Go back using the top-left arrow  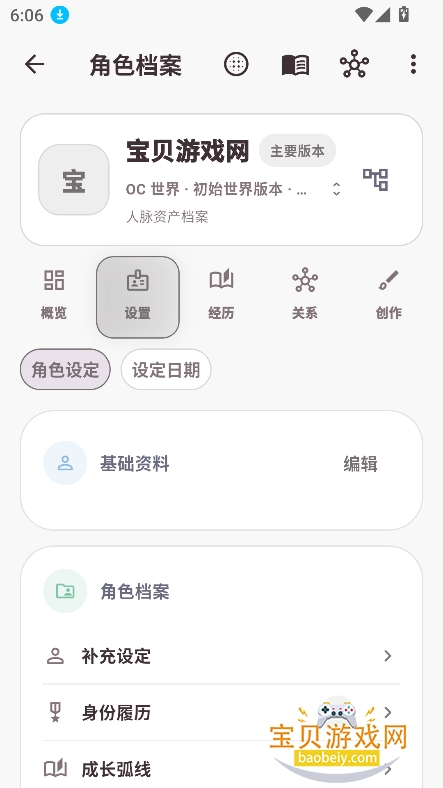[x=34, y=65]
